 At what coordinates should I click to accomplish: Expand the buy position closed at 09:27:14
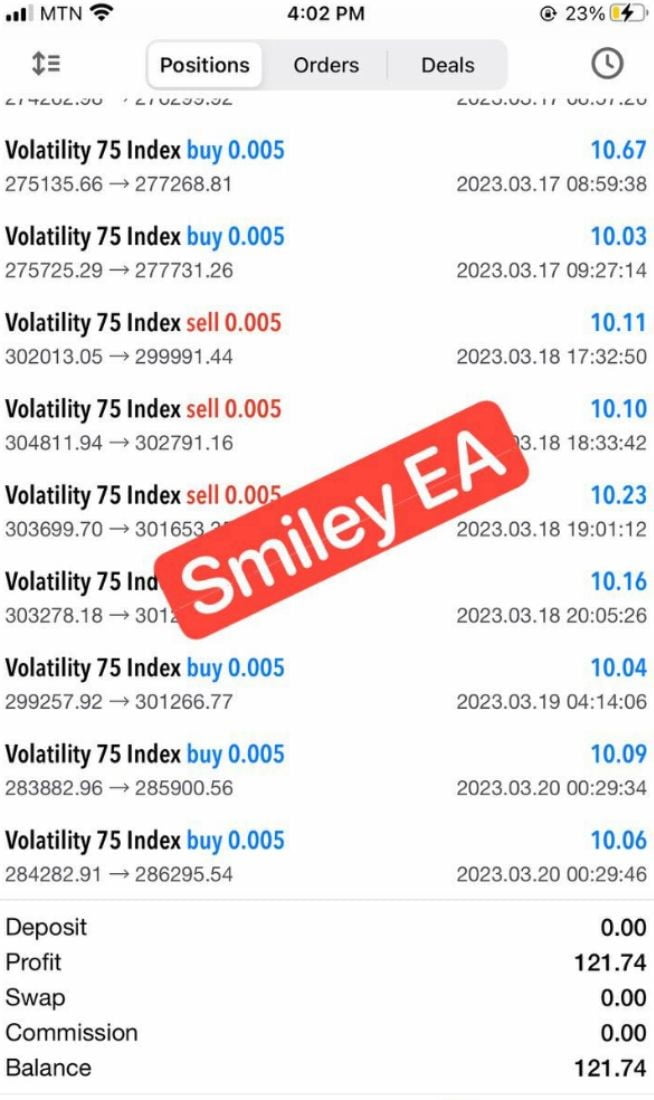point(327,252)
